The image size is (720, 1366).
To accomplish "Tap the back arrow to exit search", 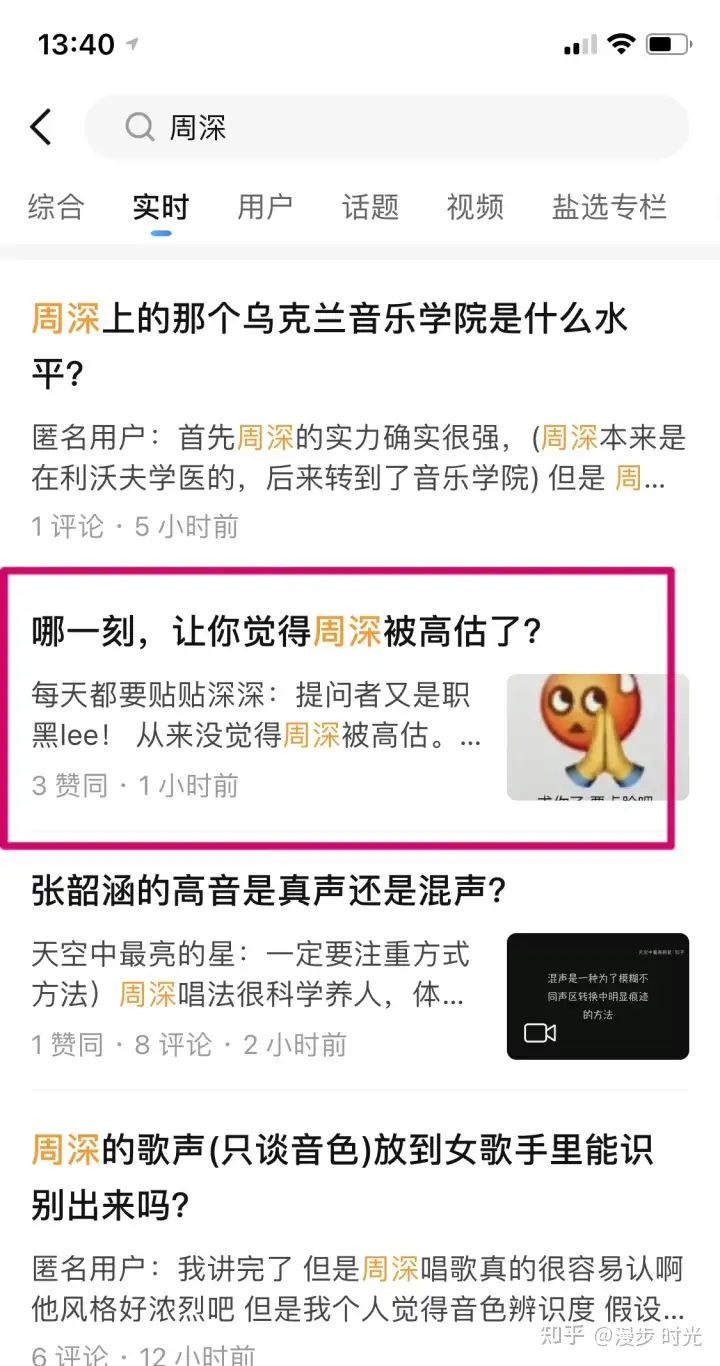I will point(40,127).
